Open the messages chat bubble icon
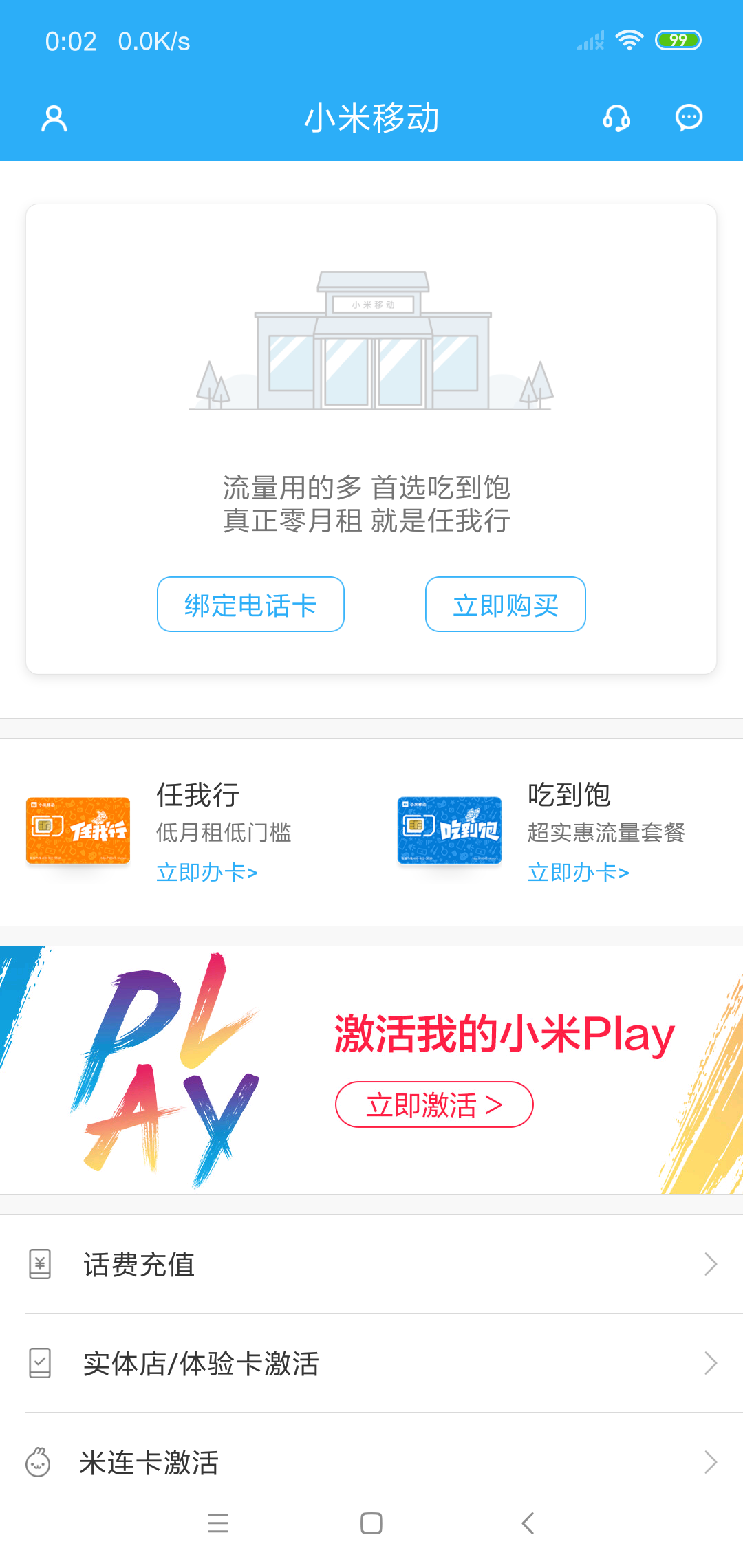This screenshot has height=1568, width=743. pyautogui.click(x=689, y=118)
